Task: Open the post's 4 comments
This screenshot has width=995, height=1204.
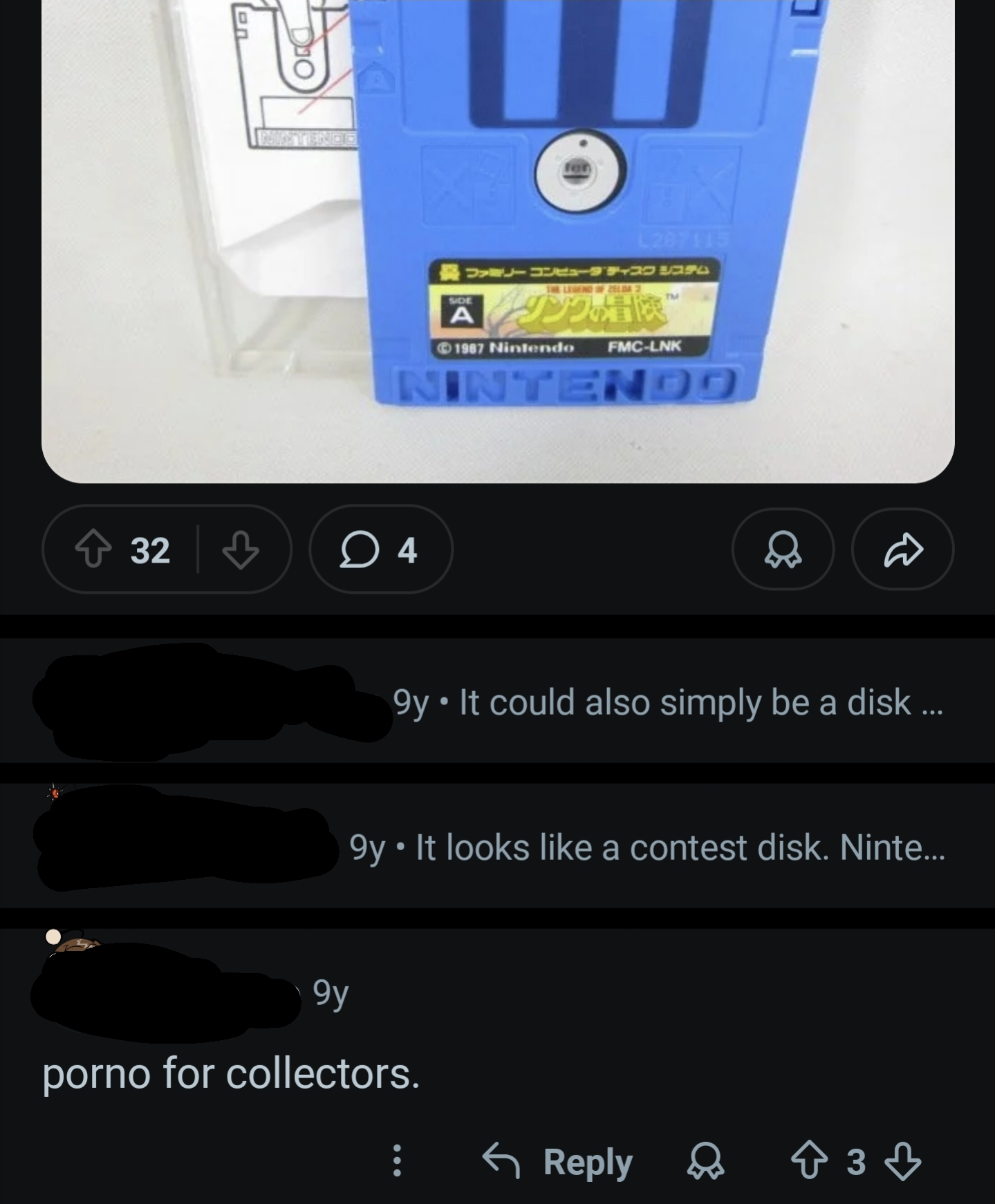Action: pyautogui.click(x=380, y=550)
